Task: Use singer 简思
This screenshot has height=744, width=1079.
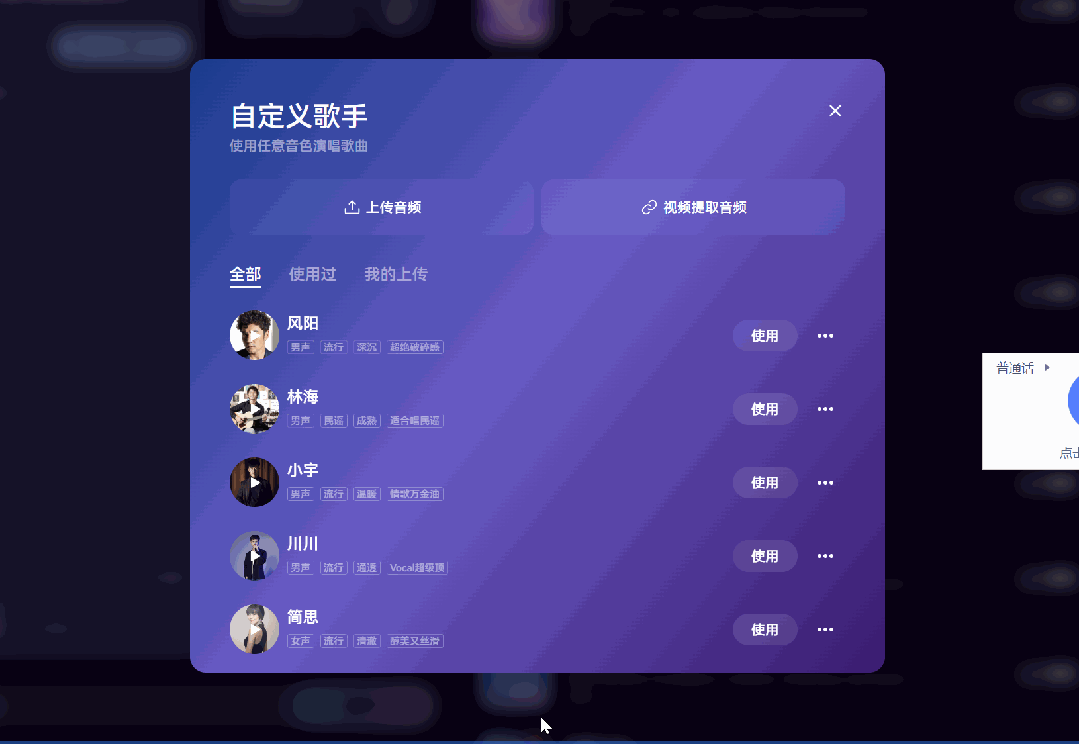Action: point(764,630)
